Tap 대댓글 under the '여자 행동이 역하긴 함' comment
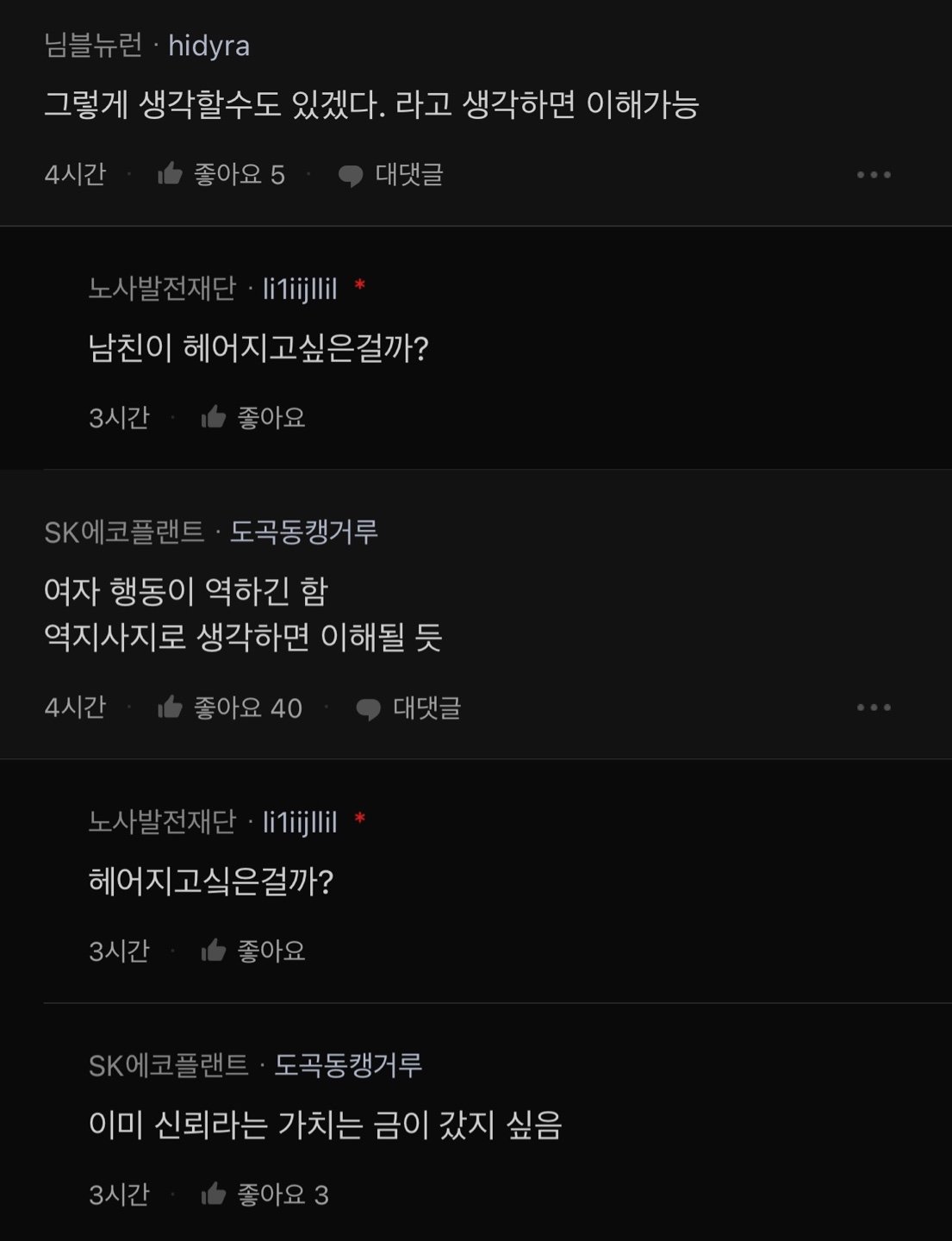This screenshot has width=952, height=1241. pyautogui.click(x=408, y=708)
